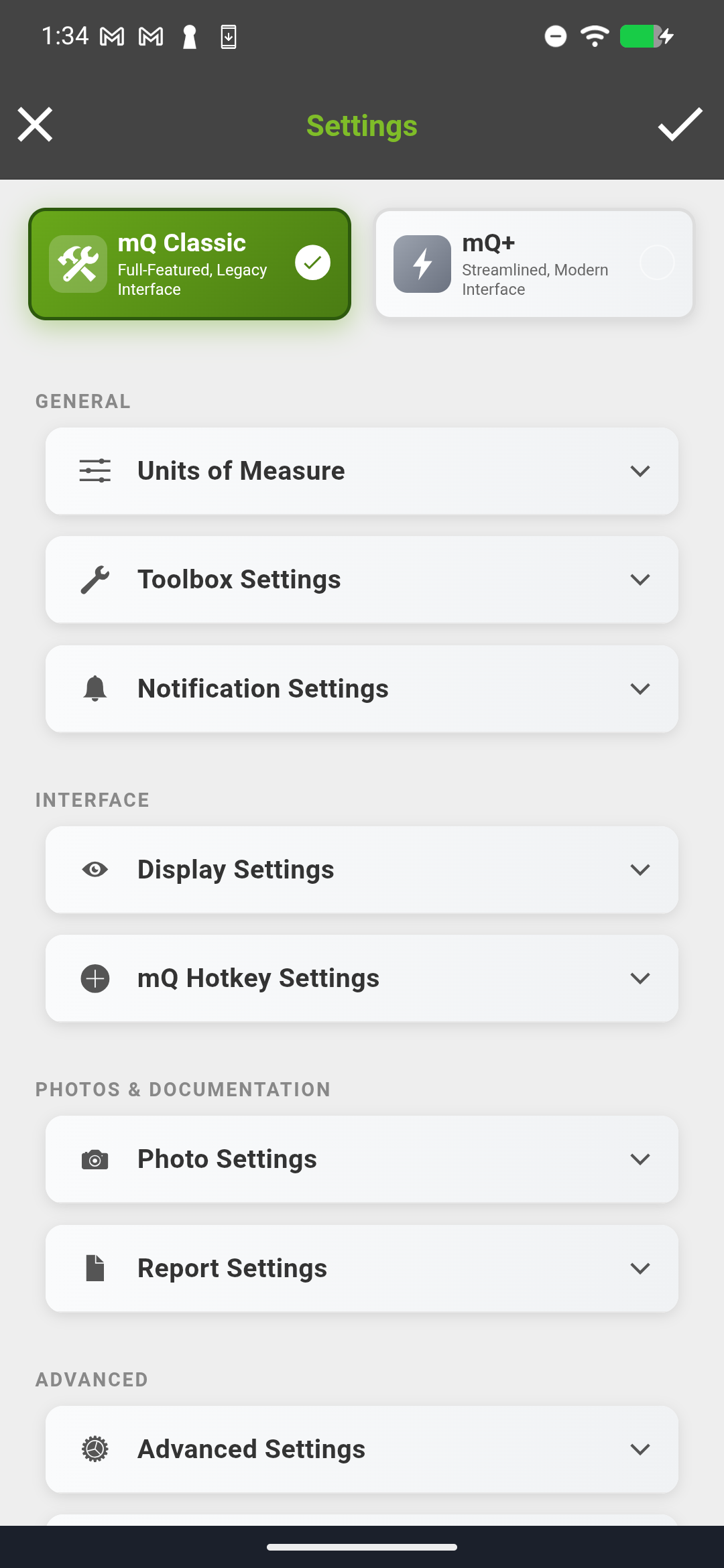Expand the Notification Settings section

(x=640, y=688)
